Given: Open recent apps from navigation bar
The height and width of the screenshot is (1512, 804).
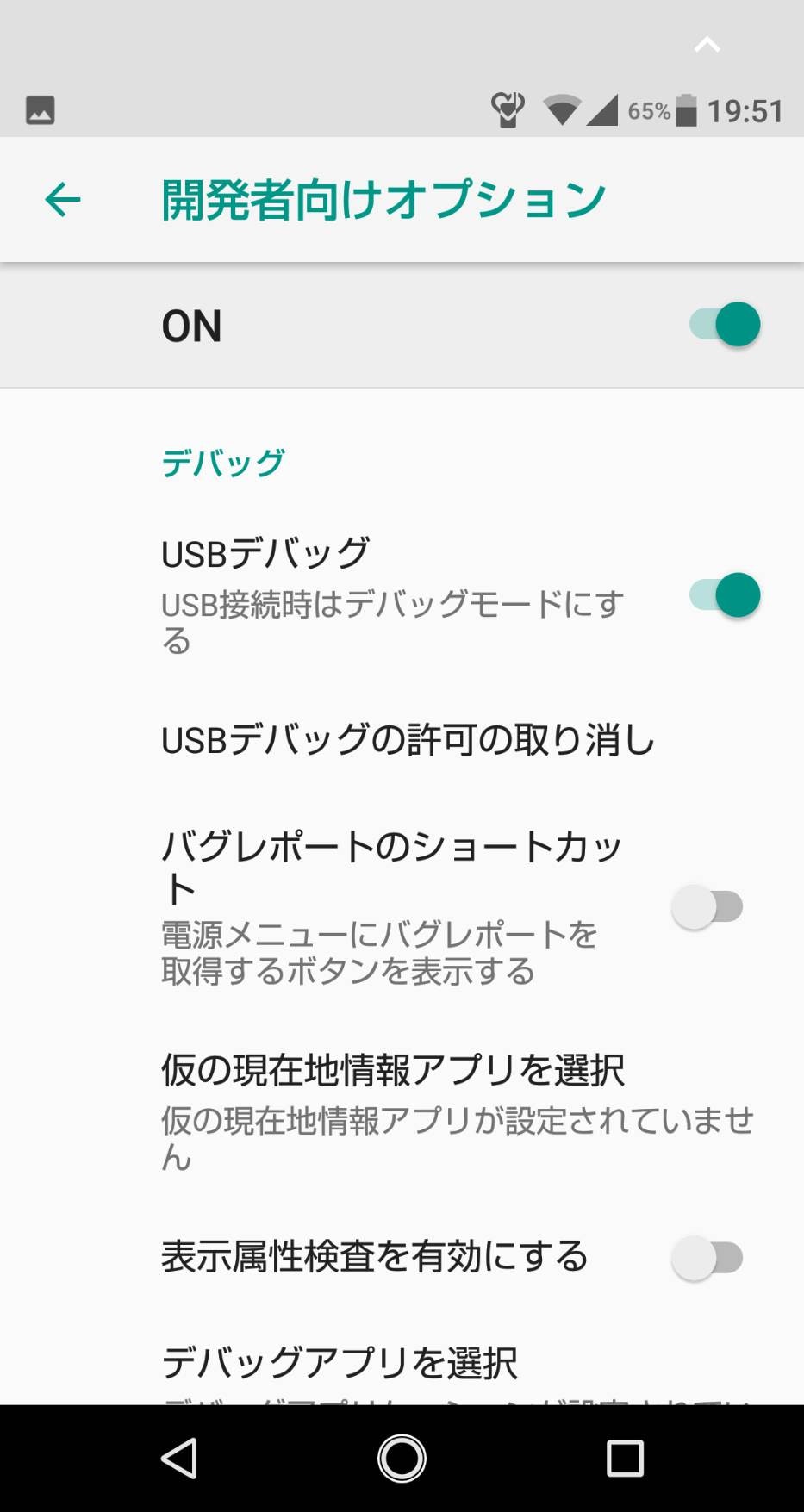Looking at the screenshot, I should coord(625,1459).
